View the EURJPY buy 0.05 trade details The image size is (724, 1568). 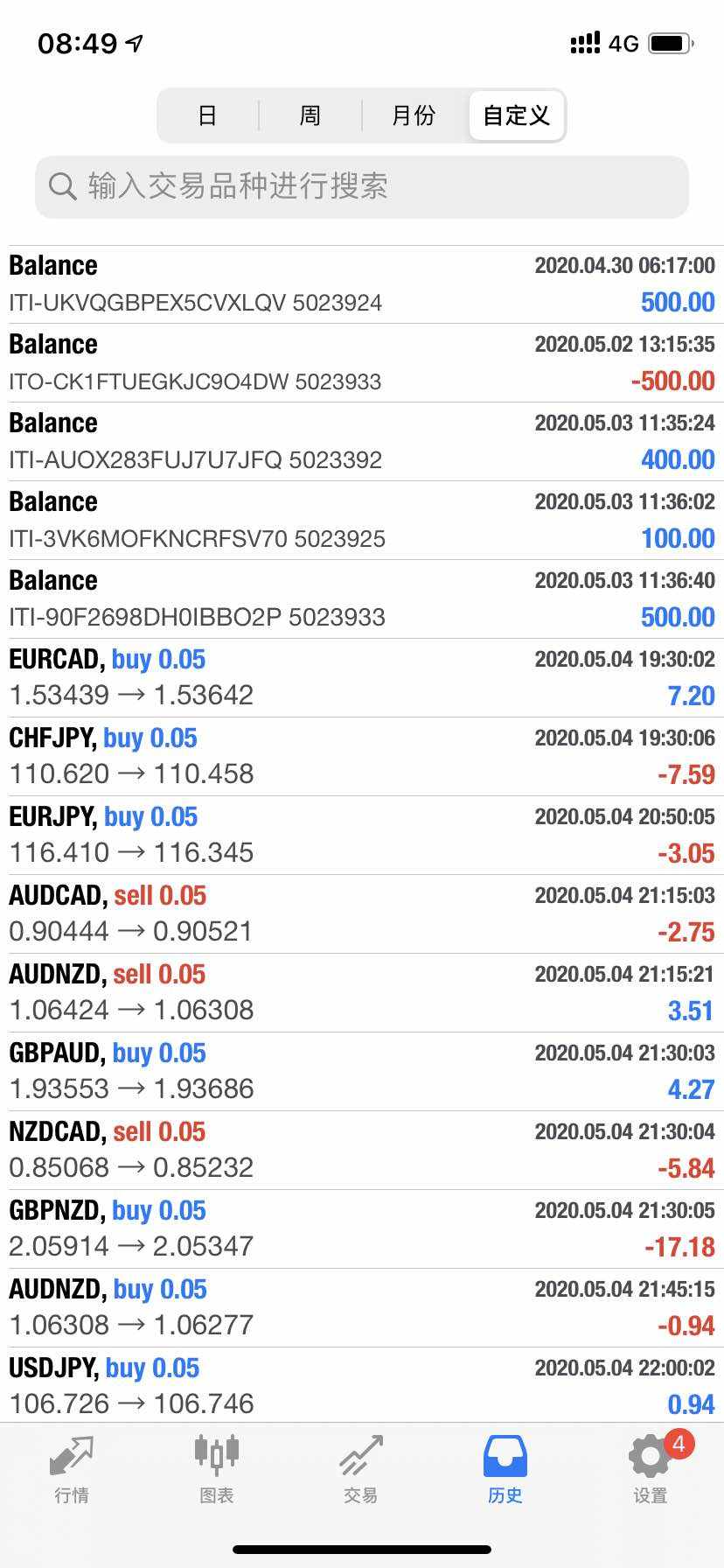[362, 835]
